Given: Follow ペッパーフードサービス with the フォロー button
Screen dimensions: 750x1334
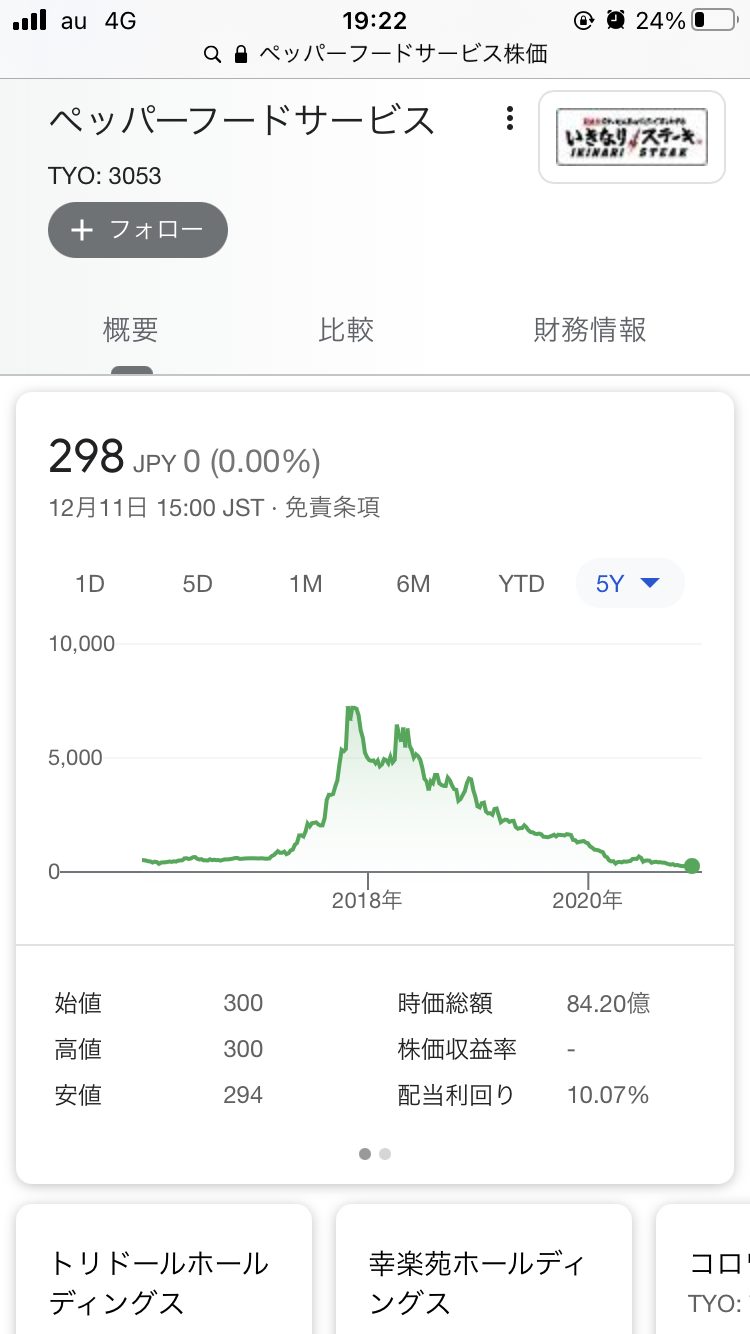Looking at the screenshot, I should pos(138,230).
